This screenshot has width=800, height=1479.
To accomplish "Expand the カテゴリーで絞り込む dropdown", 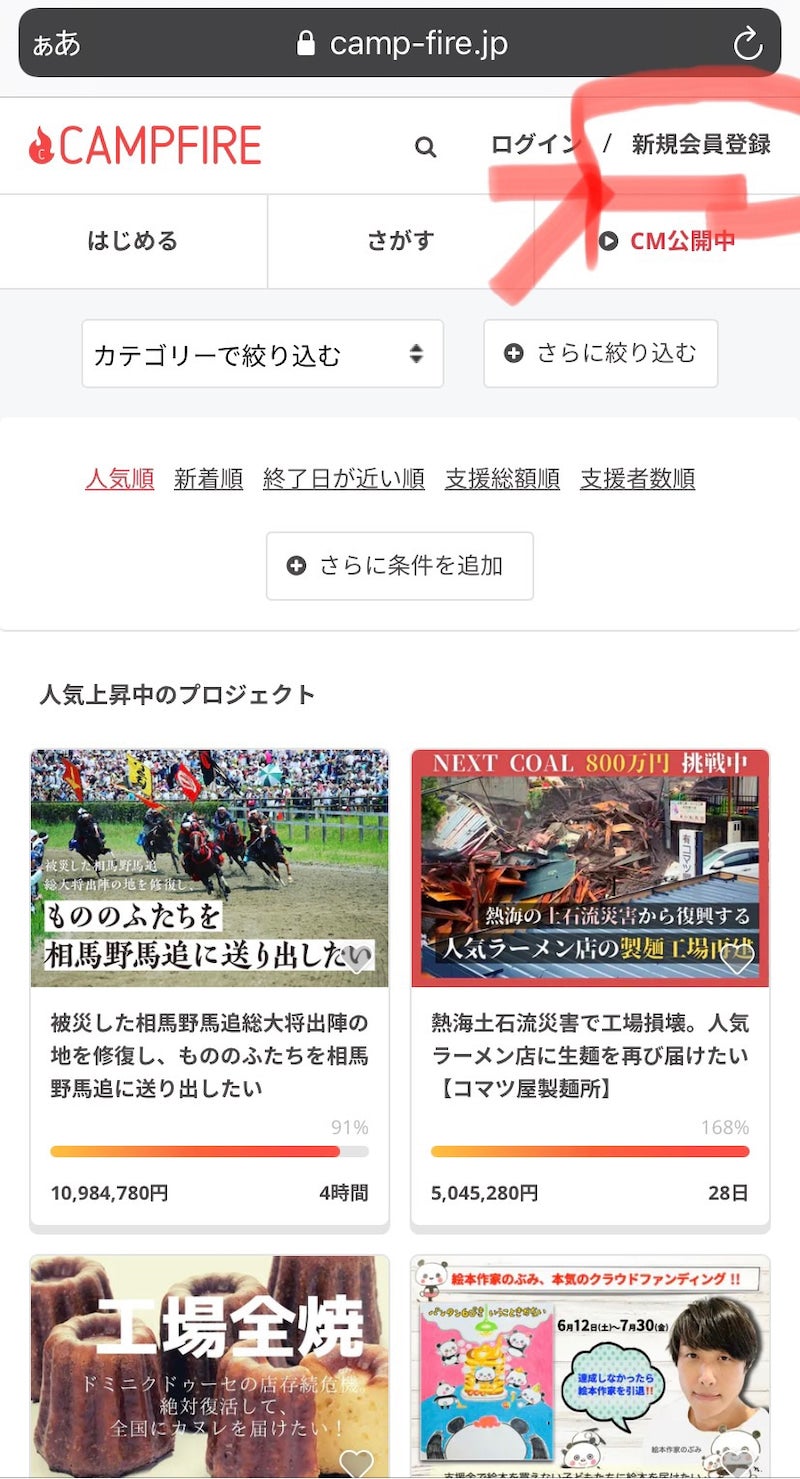I will 262,354.
